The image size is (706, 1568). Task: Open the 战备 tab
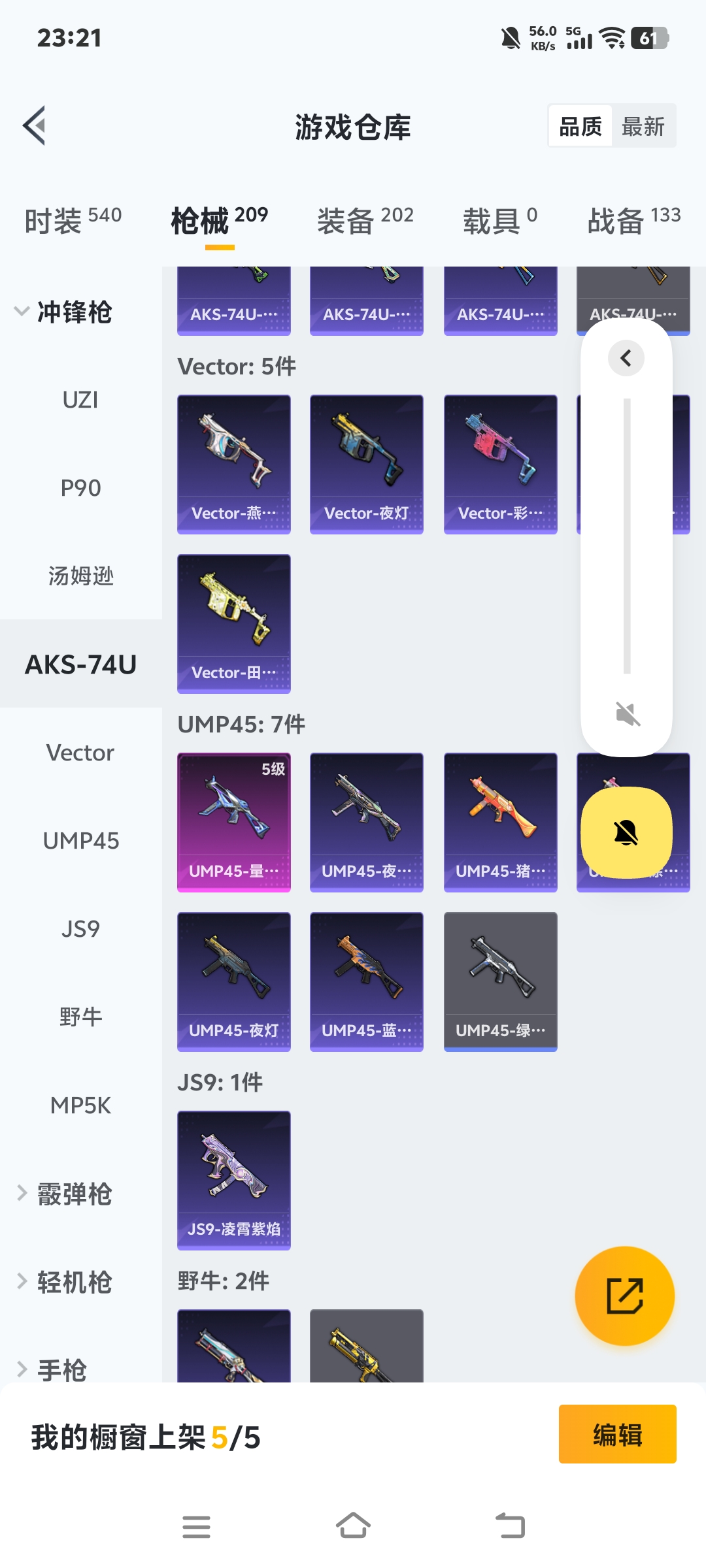pyautogui.click(x=633, y=220)
